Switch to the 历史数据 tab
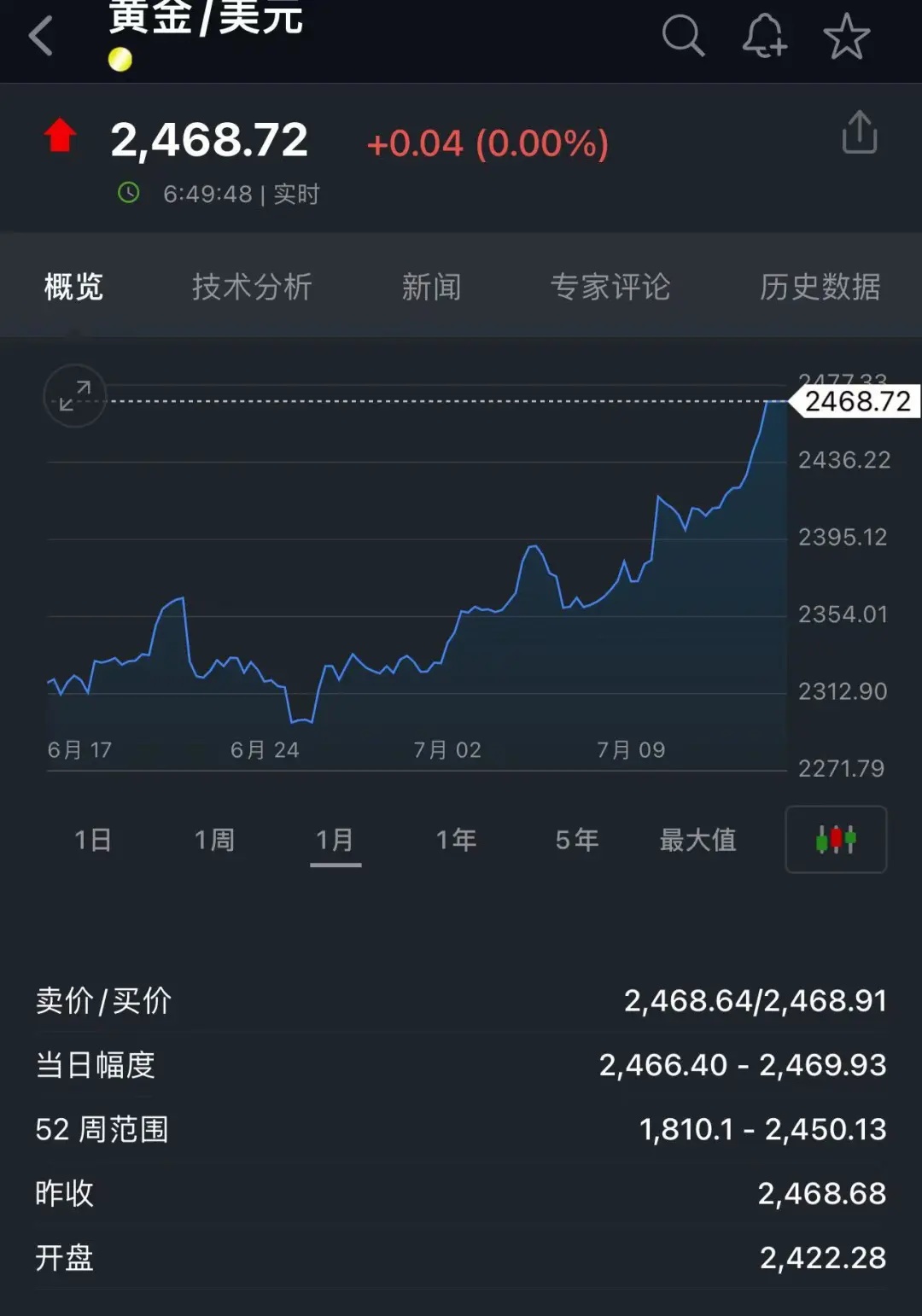This screenshot has height=1316, width=922. (x=820, y=287)
